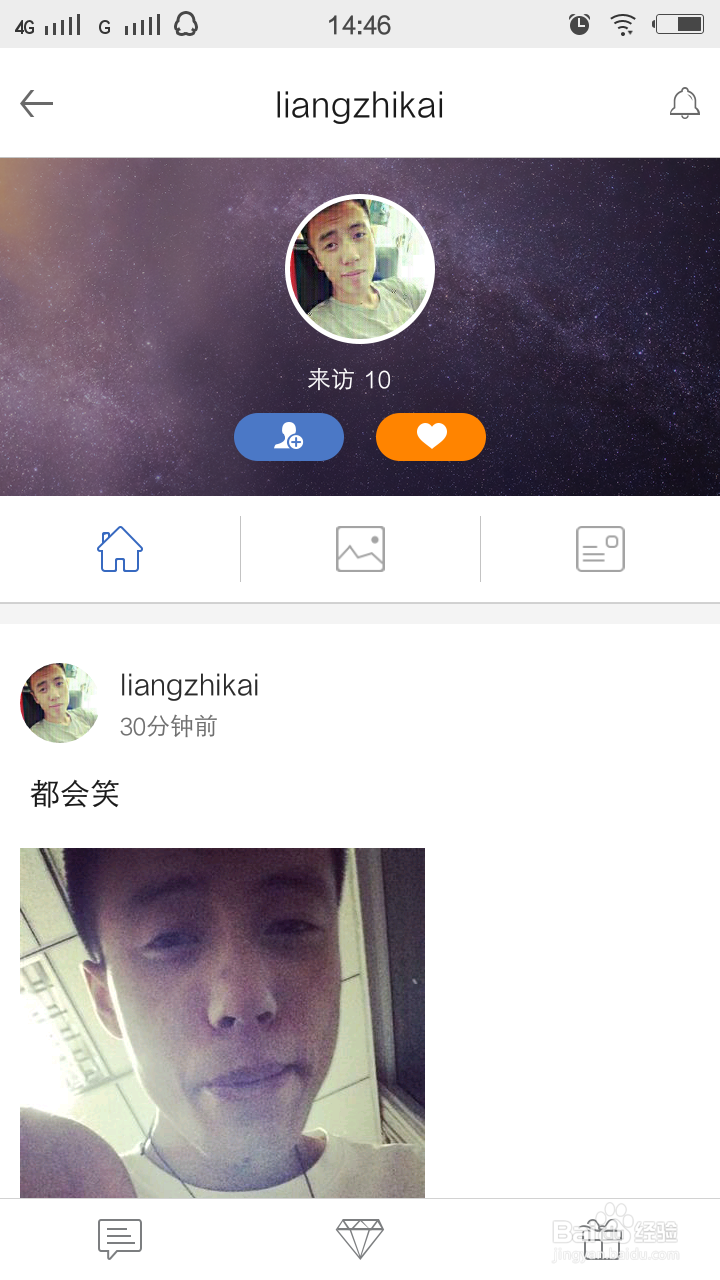Tap the username liangzhikai in the post
Viewport: 720px width, 1280px height.
189,685
